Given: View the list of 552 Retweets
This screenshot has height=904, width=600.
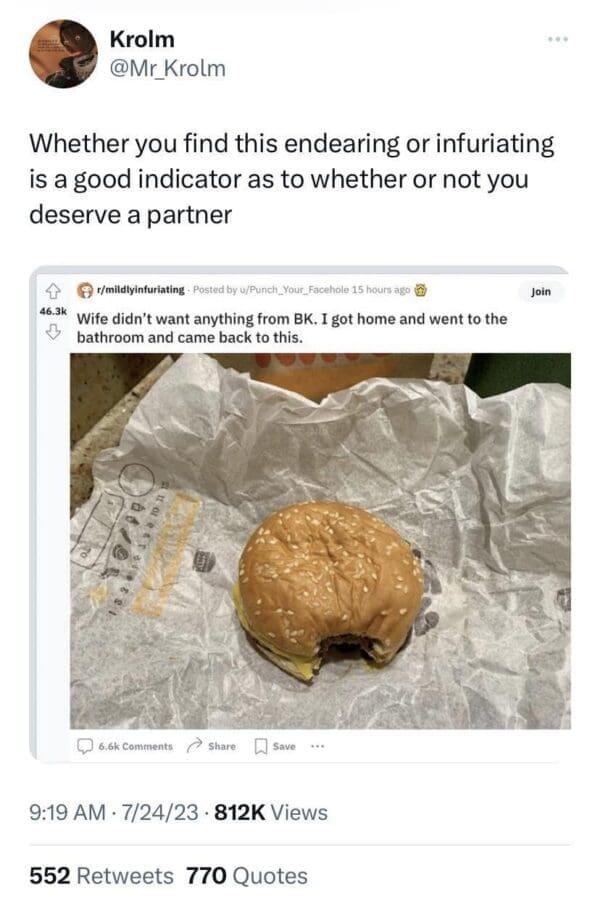Looking at the screenshot, I should tap(101, 875).
